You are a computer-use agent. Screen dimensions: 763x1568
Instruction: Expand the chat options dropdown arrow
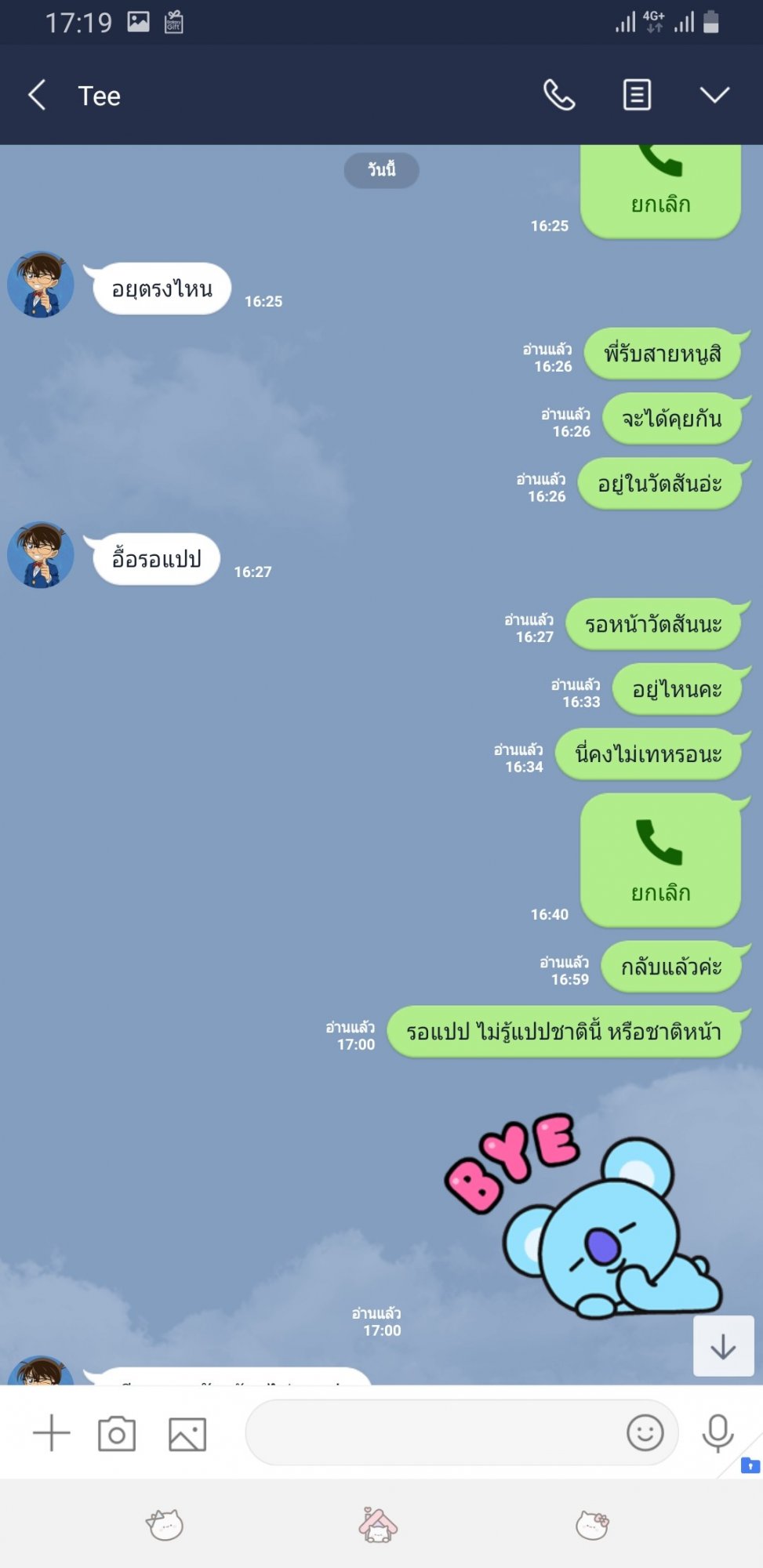(x=714, y=96)
